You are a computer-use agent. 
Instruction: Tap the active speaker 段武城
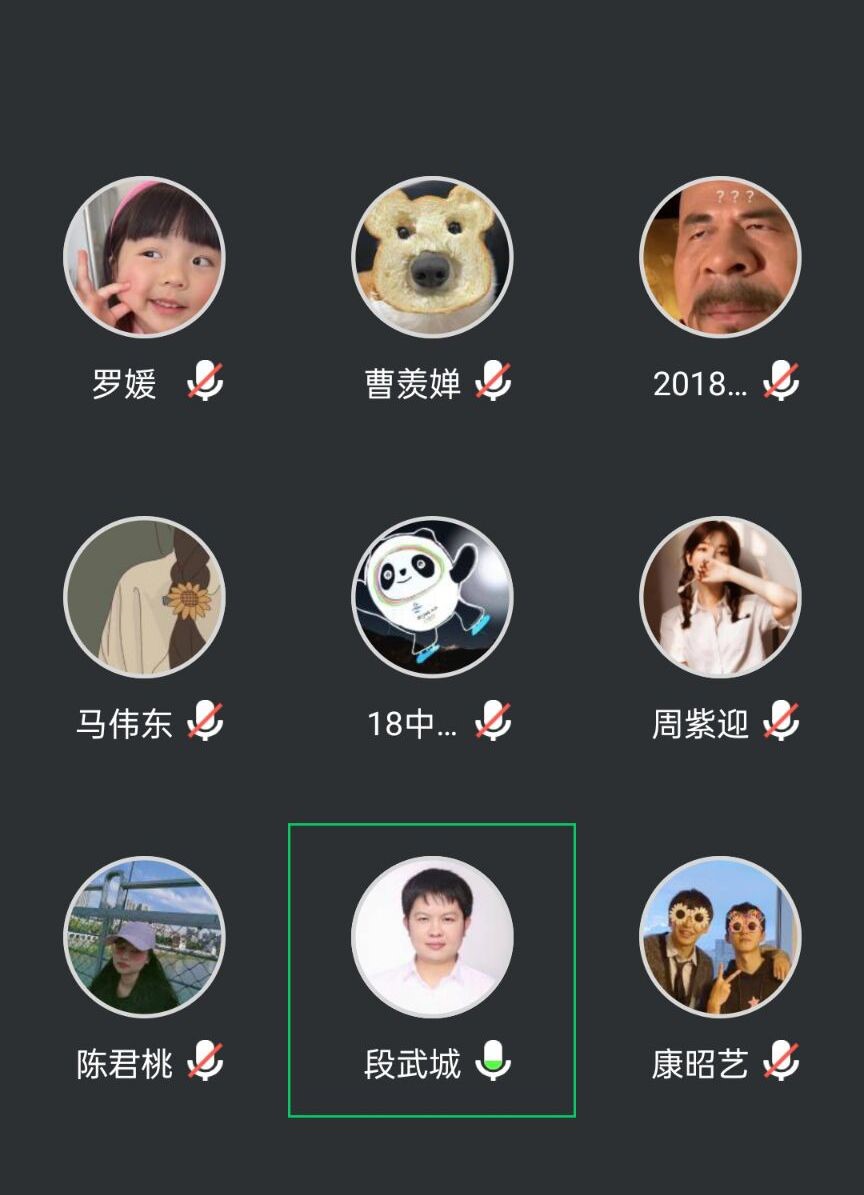pos(432,937)
